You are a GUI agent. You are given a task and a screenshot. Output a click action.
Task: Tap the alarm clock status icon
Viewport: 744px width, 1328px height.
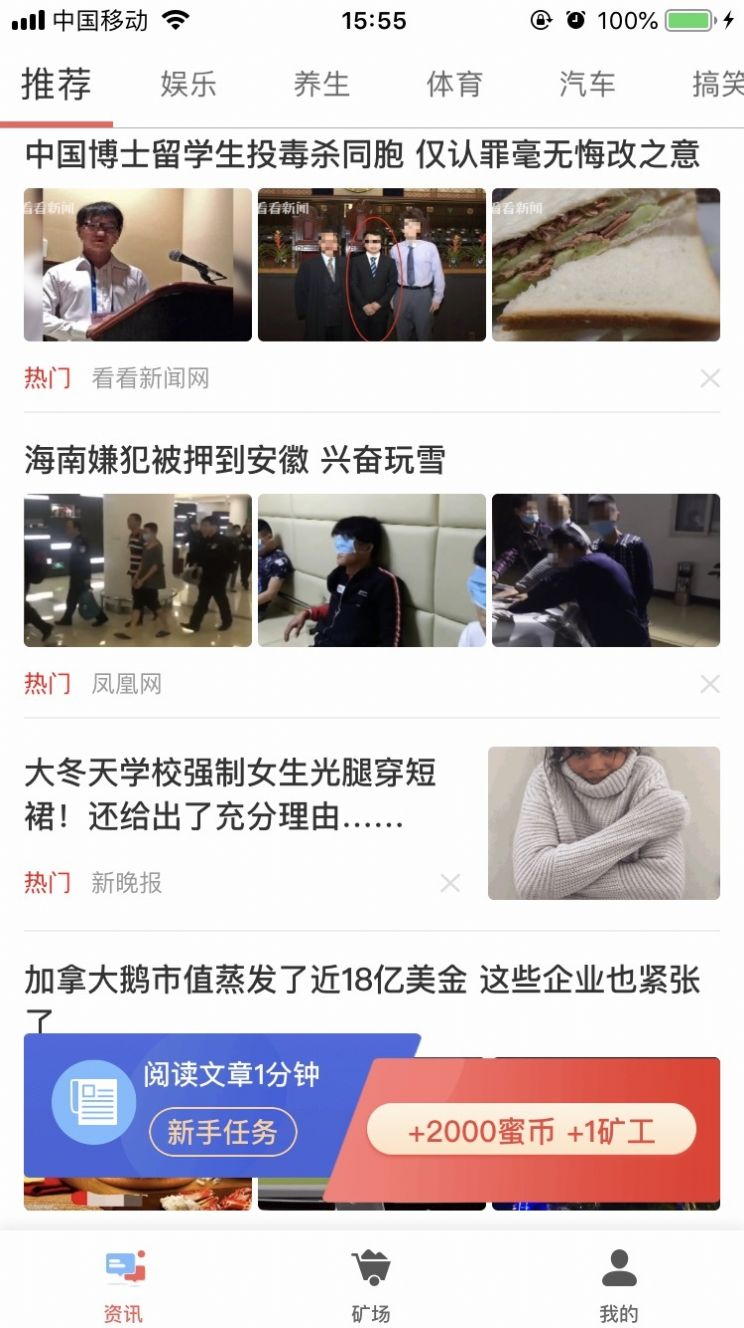click(x=572, y=21)
